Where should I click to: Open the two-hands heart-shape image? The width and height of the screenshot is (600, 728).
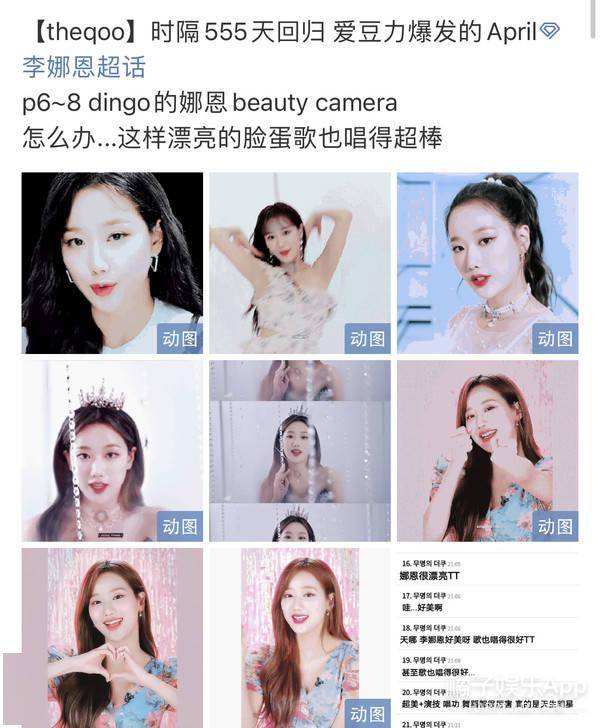(x=112, y=637)
